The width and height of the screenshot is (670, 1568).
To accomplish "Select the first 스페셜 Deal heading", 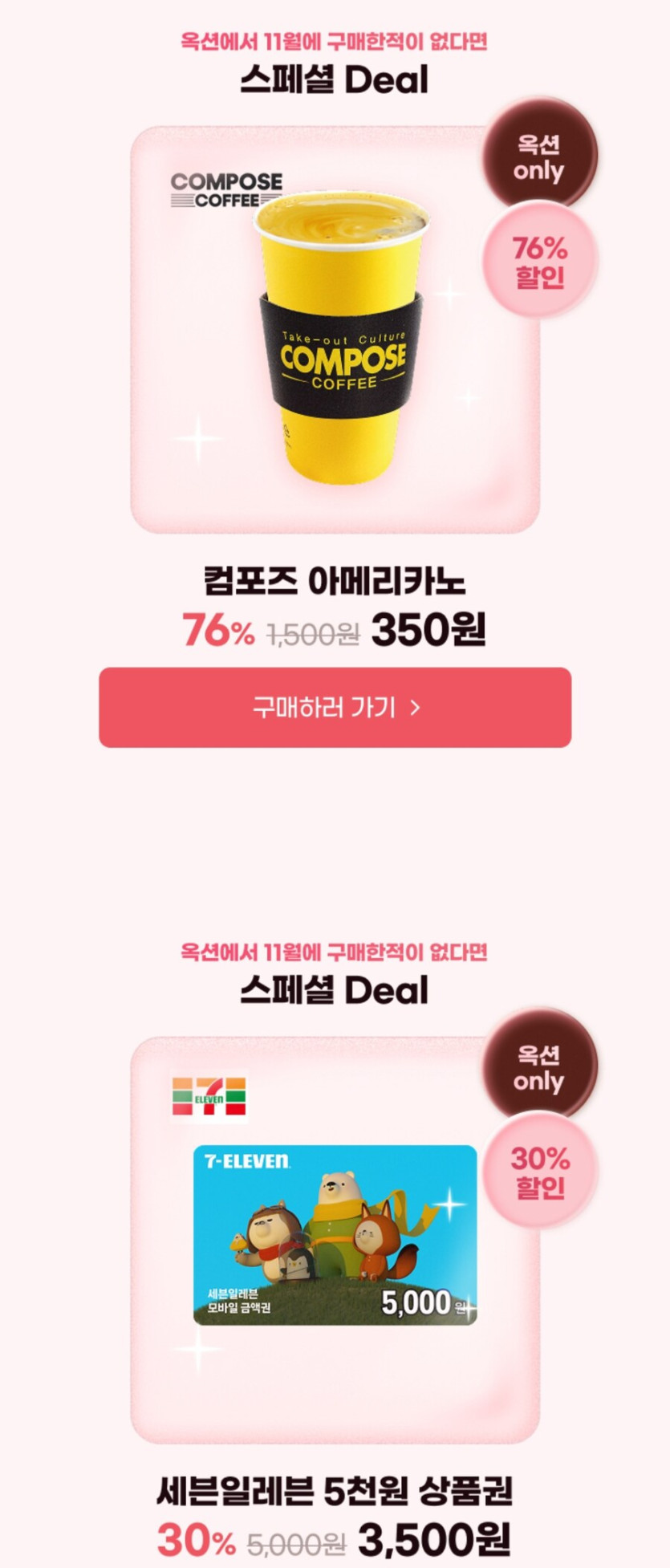I will pos(335,77).
